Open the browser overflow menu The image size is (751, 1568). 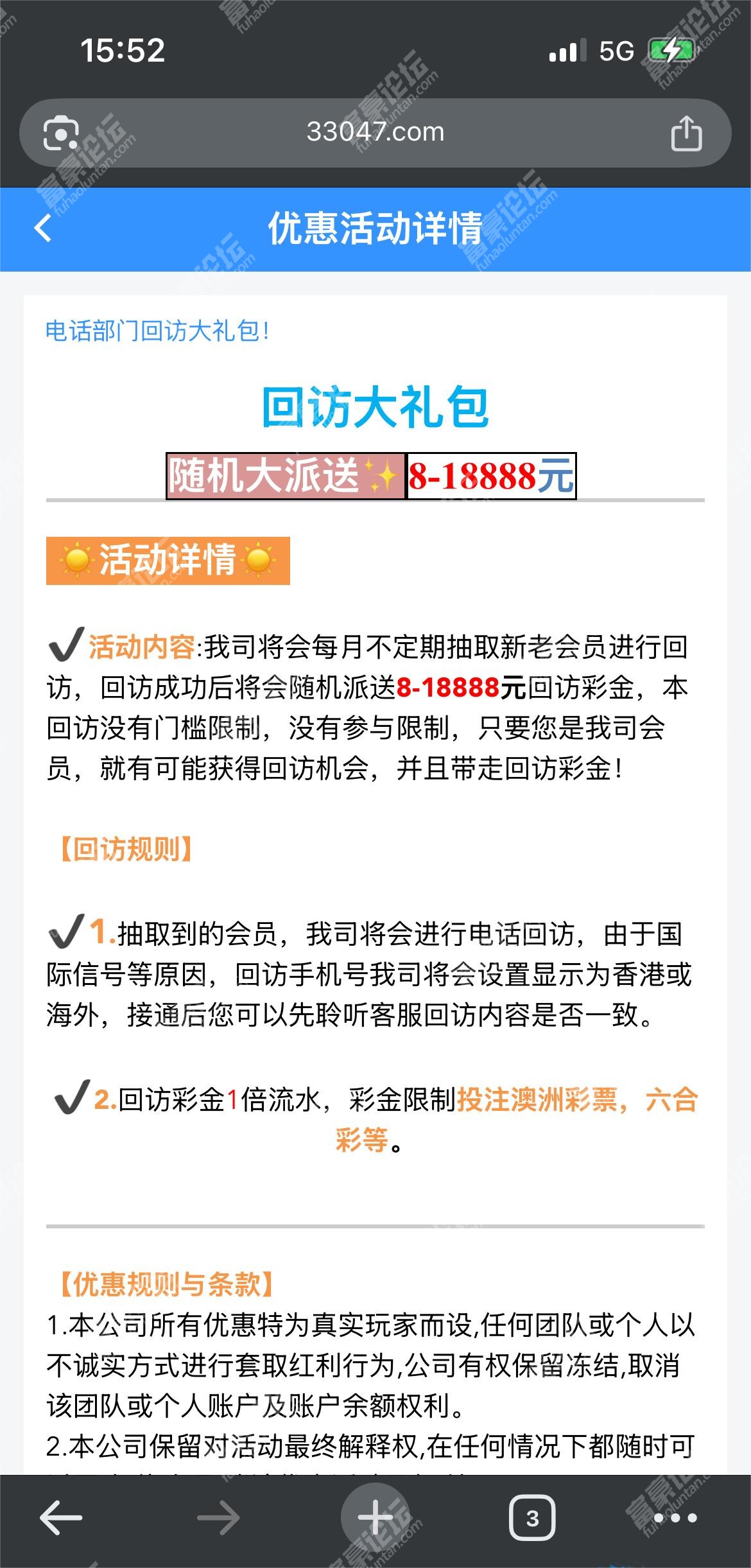(675, 1518)
